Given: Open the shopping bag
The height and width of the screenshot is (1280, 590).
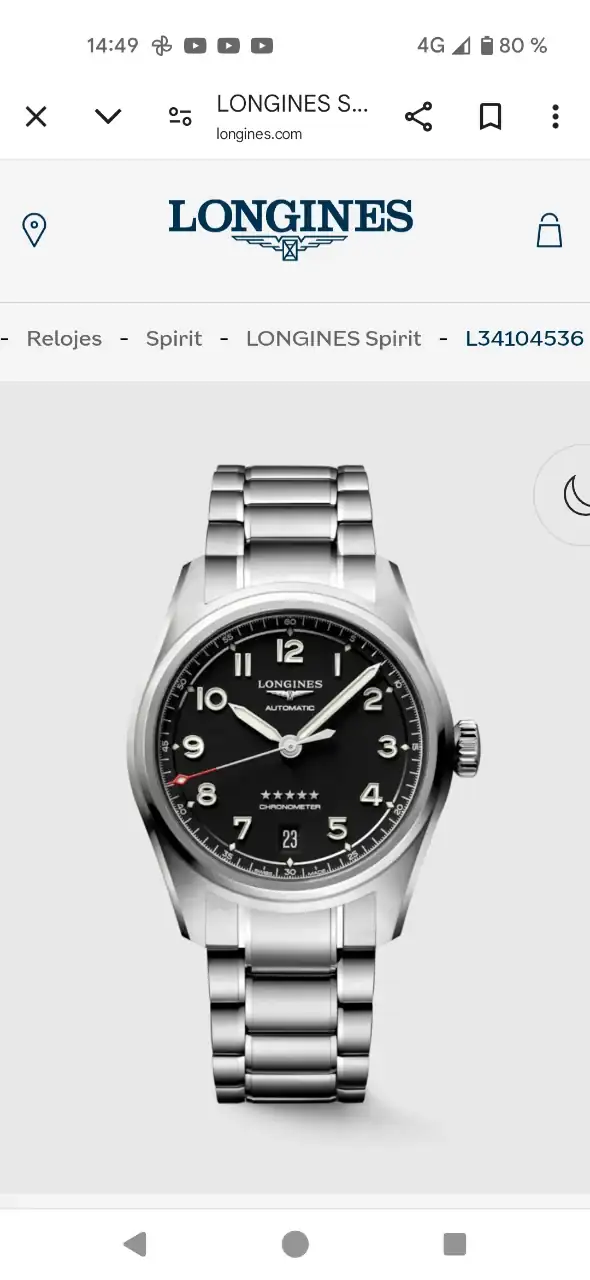Looking at the screenshot, I should (x=549, y=230).
